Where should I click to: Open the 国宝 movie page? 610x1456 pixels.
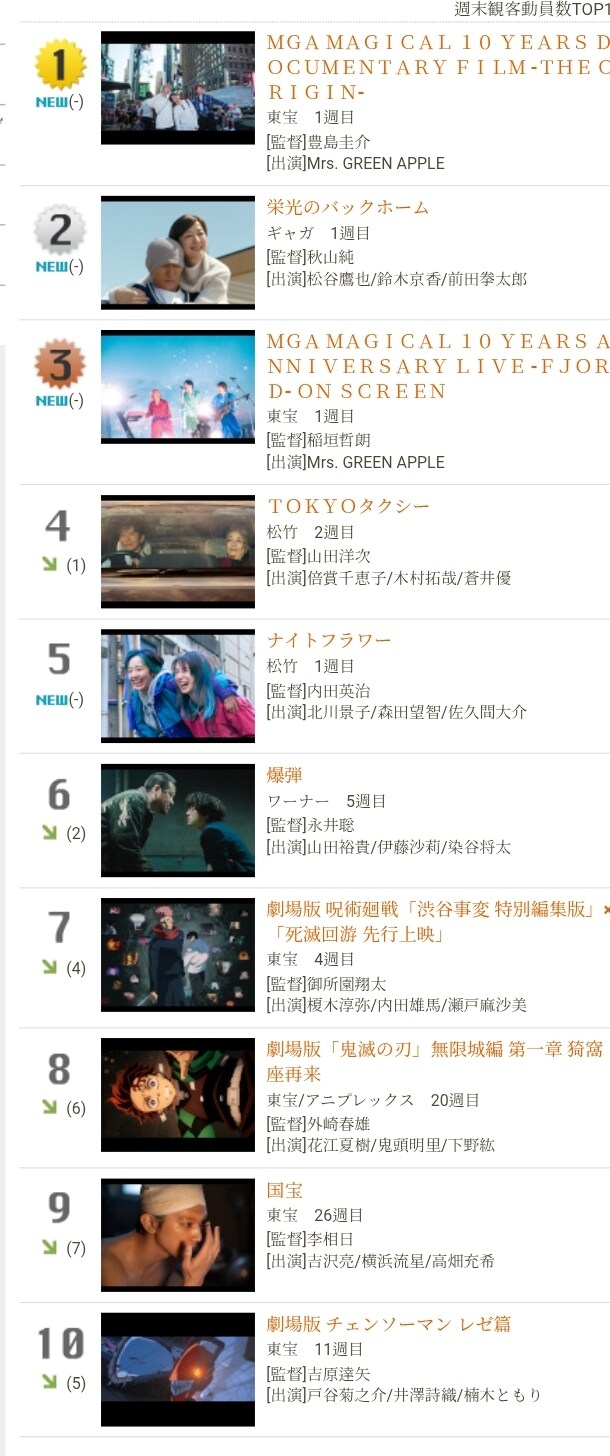point(285,1190)
